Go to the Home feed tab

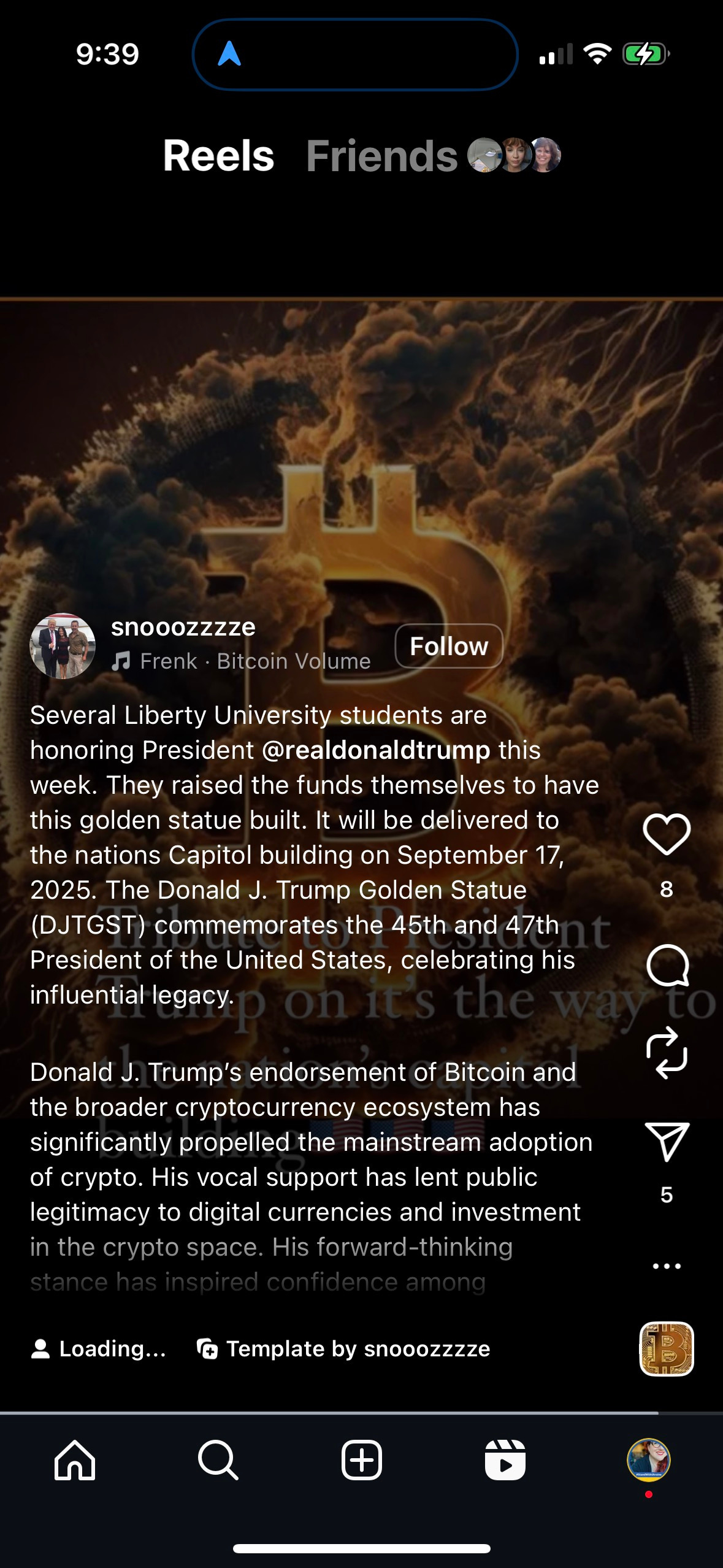point(75,1461)
